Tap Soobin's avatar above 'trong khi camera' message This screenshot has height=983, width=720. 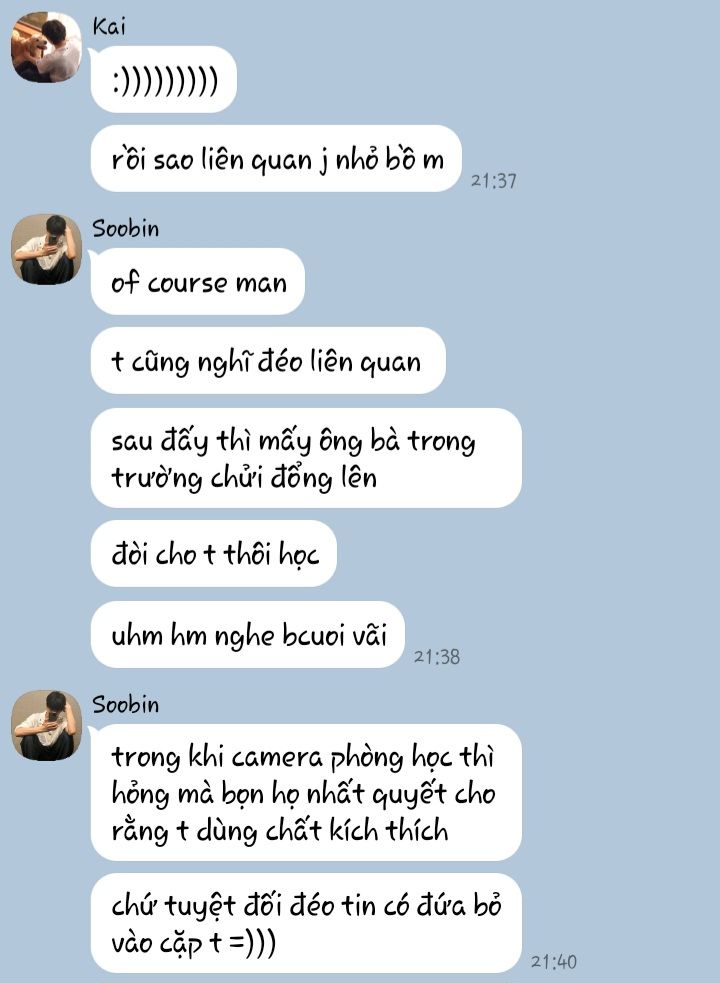[x=46, y=725]
